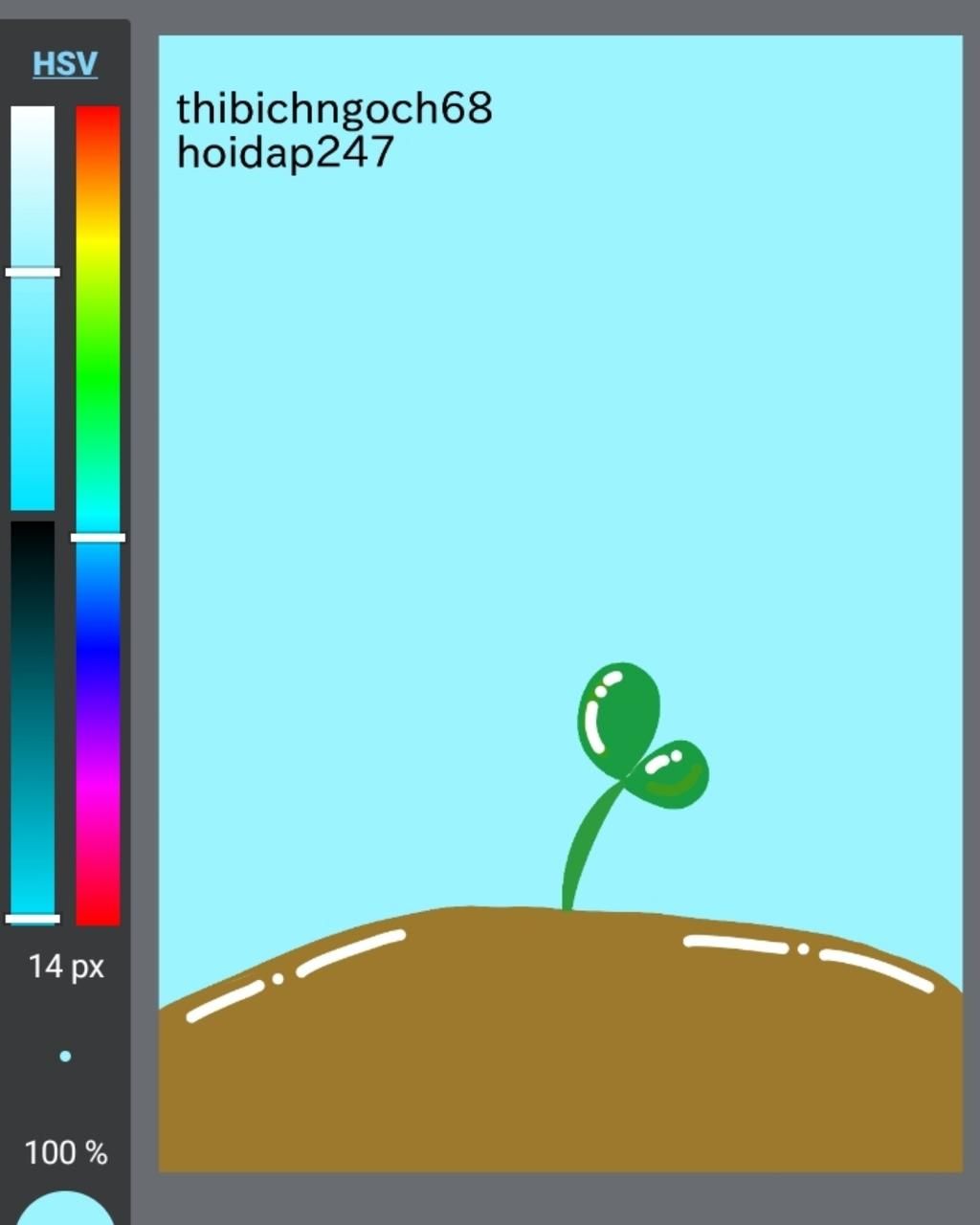Image resolution: width=980 pixels, height=1225 pixels.
Task: Open the HSV color mode link
Action: 65,64
